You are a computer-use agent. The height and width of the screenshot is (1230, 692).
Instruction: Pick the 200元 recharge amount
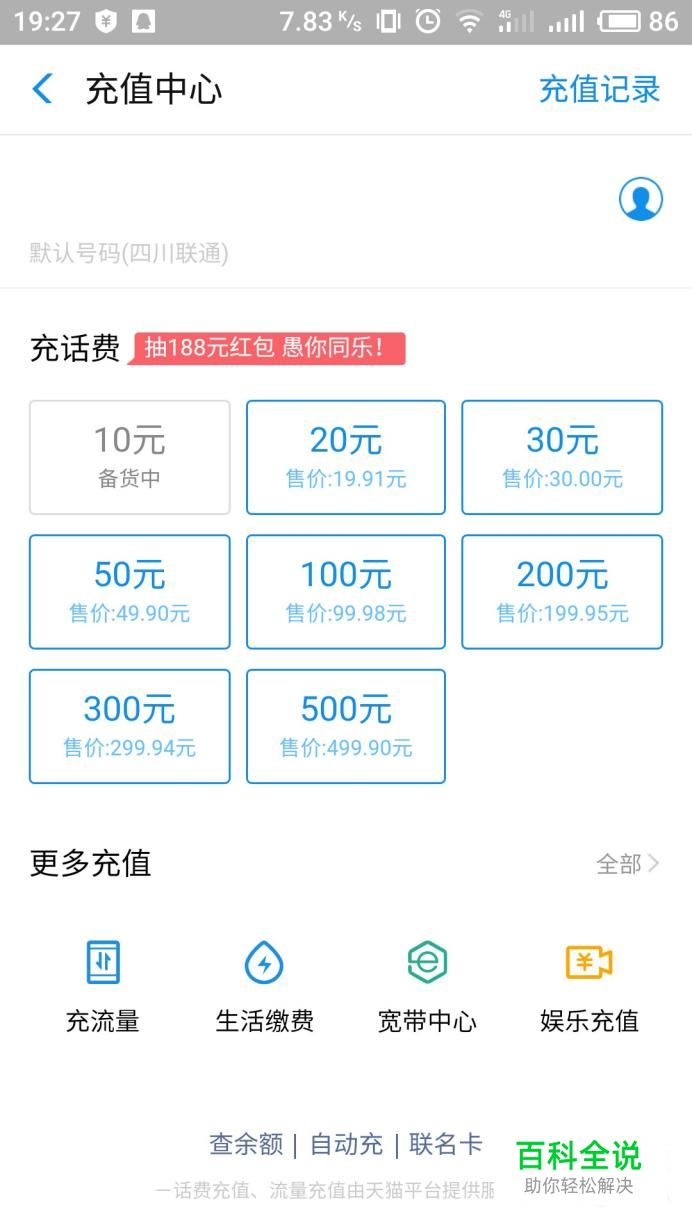[x=562, y=591]
